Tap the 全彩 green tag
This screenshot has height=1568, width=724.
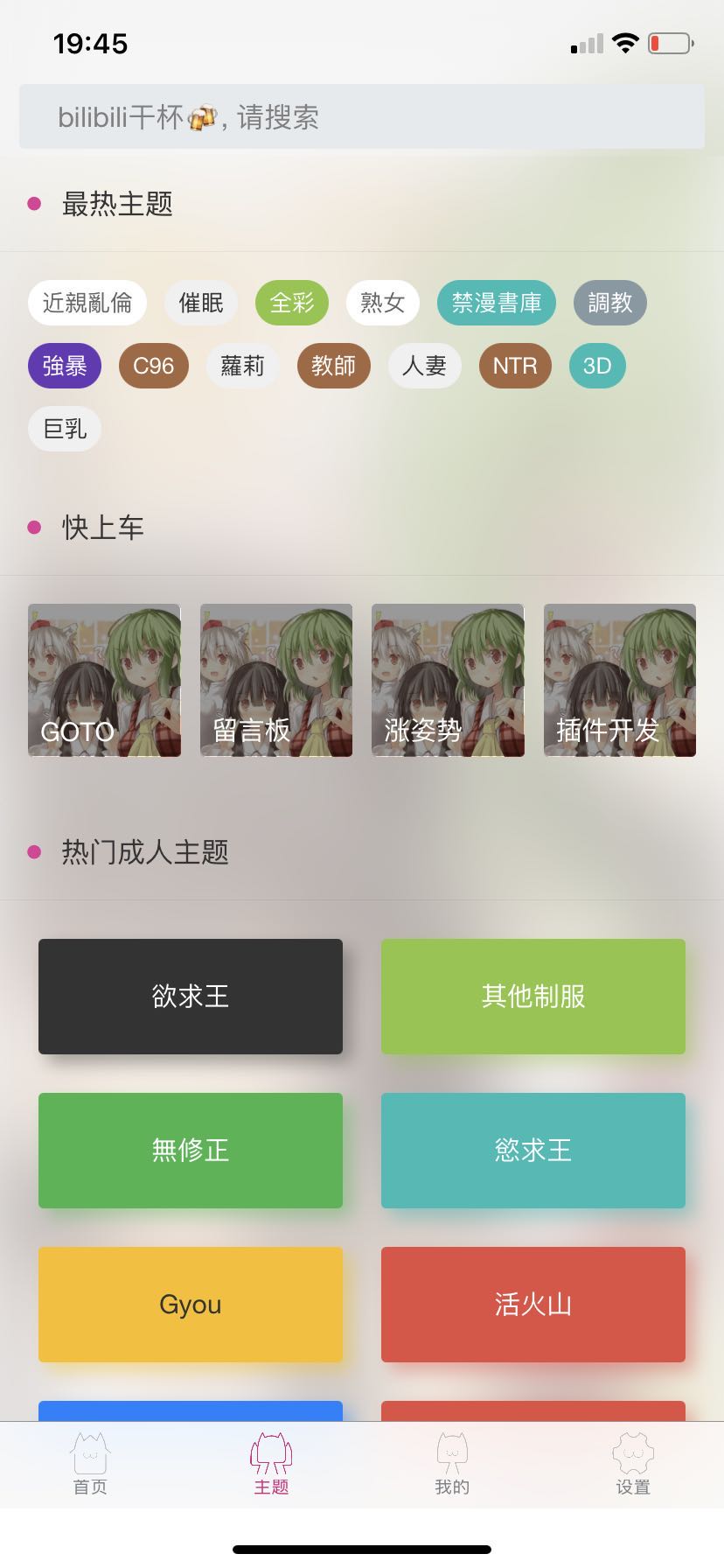[x=291, y=302]
